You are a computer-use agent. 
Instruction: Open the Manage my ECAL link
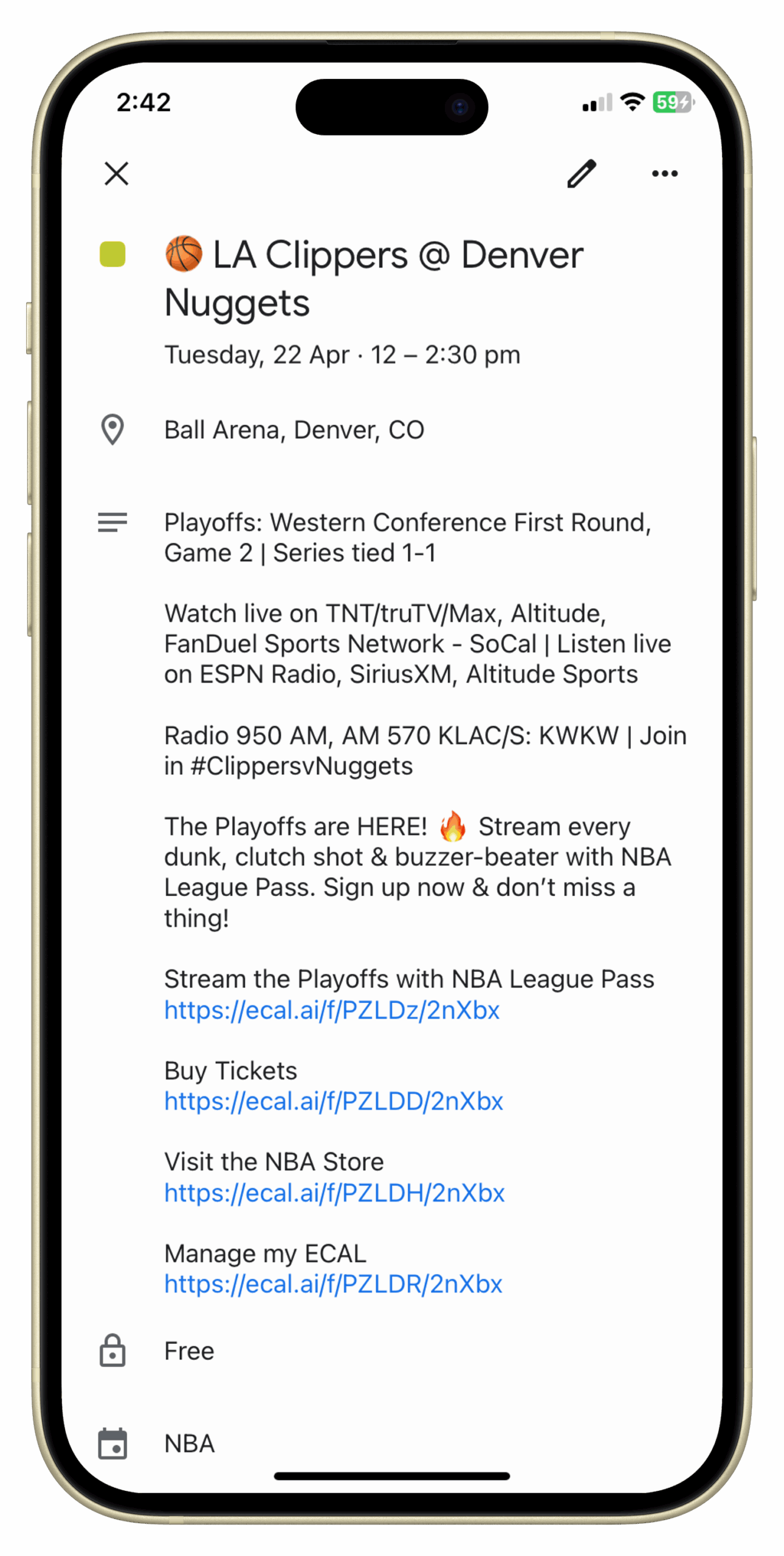pyautogui.click(x=333, y=1284)
